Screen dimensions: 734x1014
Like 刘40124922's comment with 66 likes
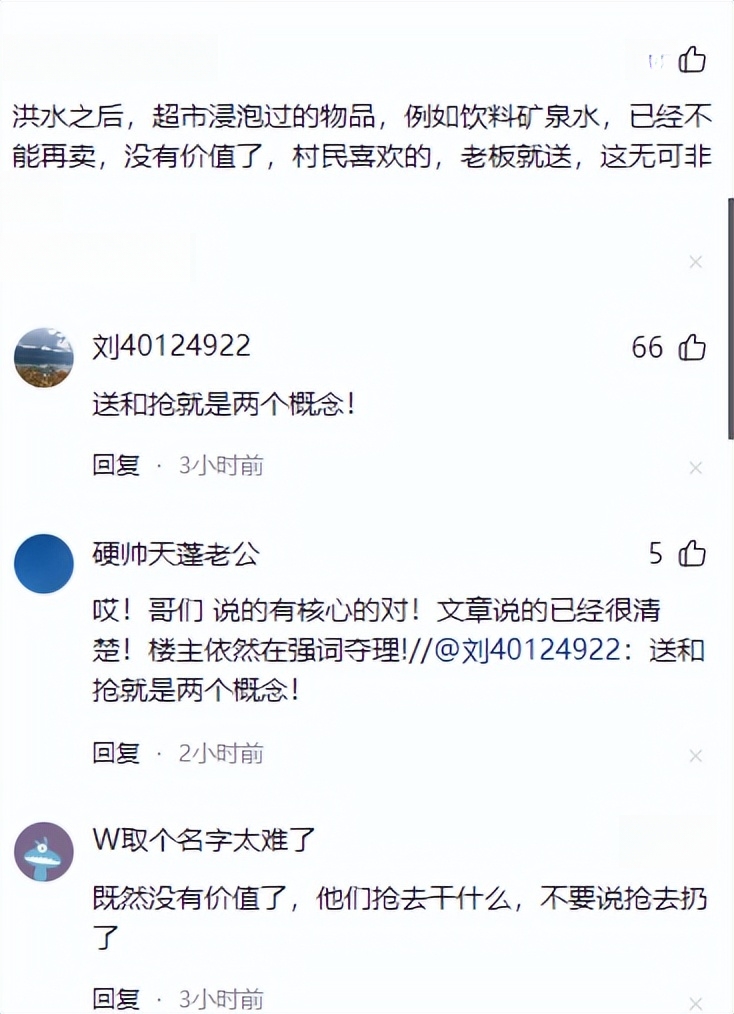(x=692, y=347)
